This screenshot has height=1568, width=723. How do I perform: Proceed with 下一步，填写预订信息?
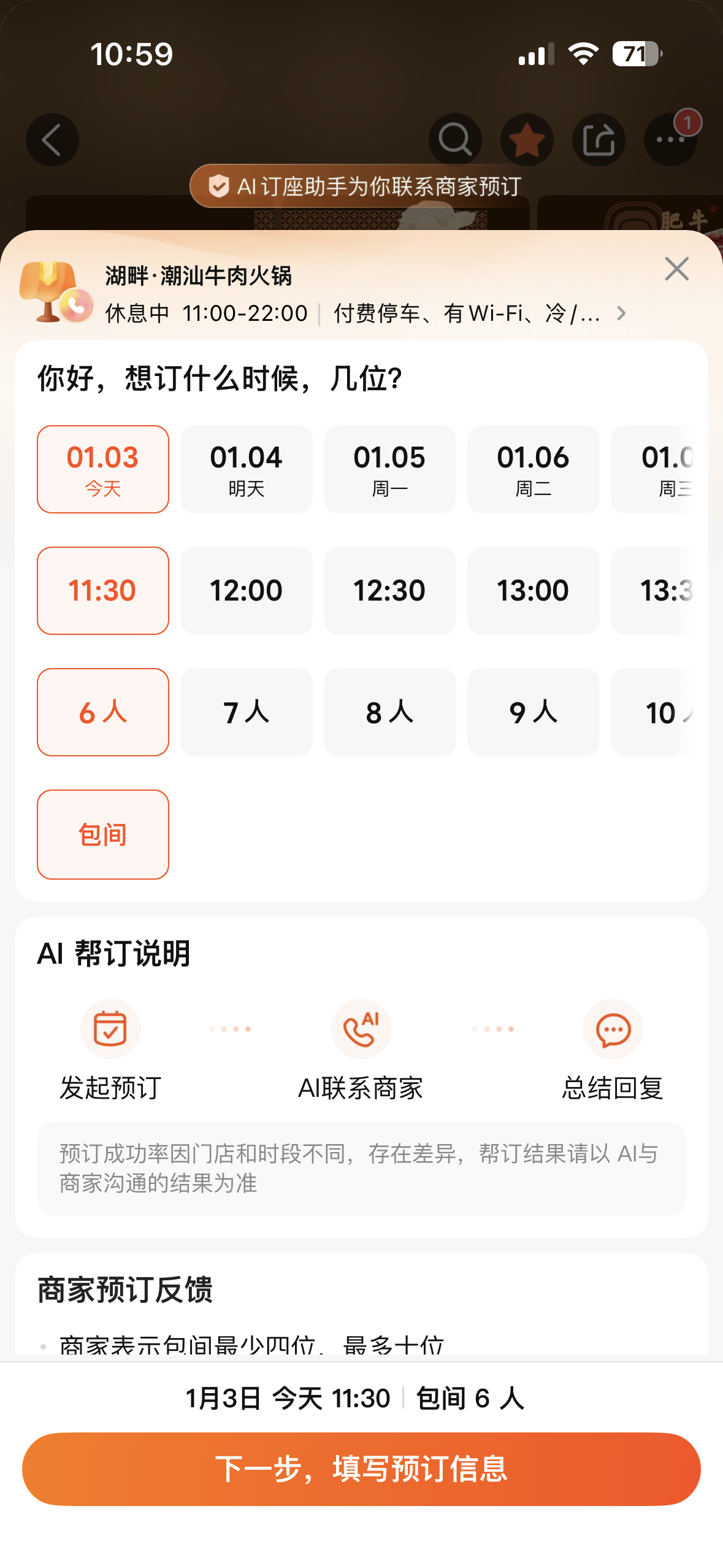[x=361, y=1469]
